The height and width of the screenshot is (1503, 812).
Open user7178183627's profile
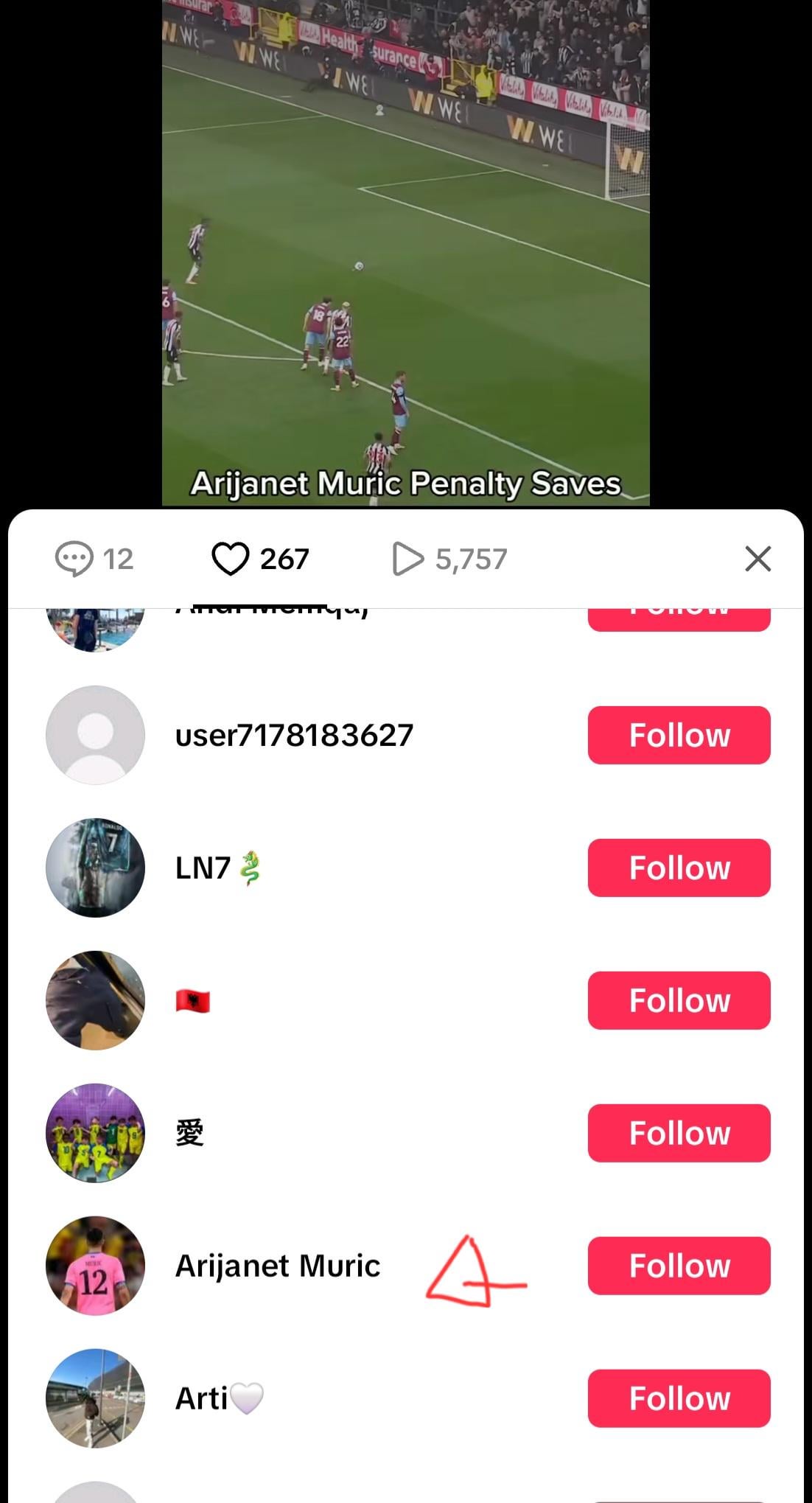point(294,735)
